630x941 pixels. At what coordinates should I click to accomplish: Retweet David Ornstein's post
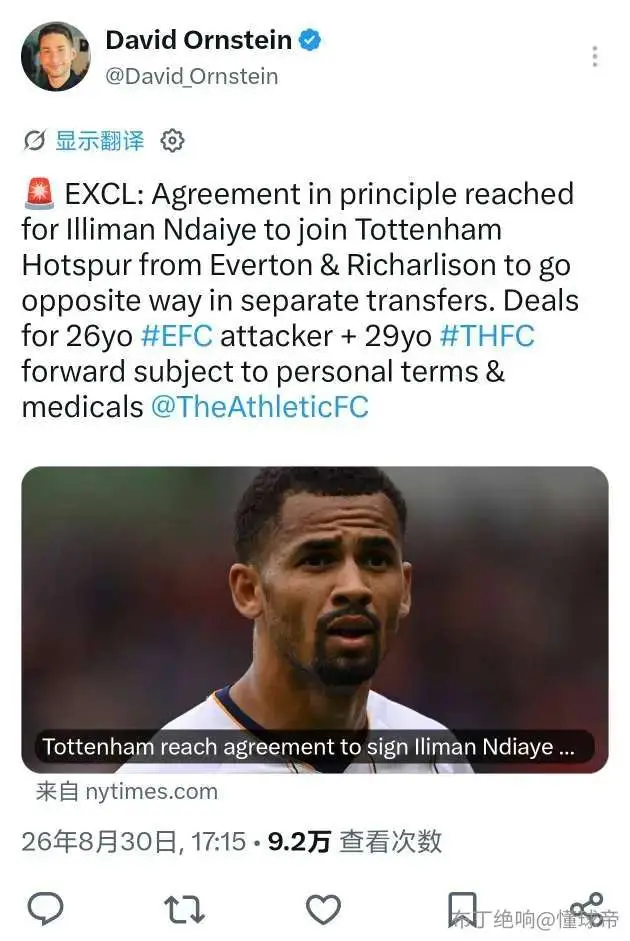coord(184,909)
